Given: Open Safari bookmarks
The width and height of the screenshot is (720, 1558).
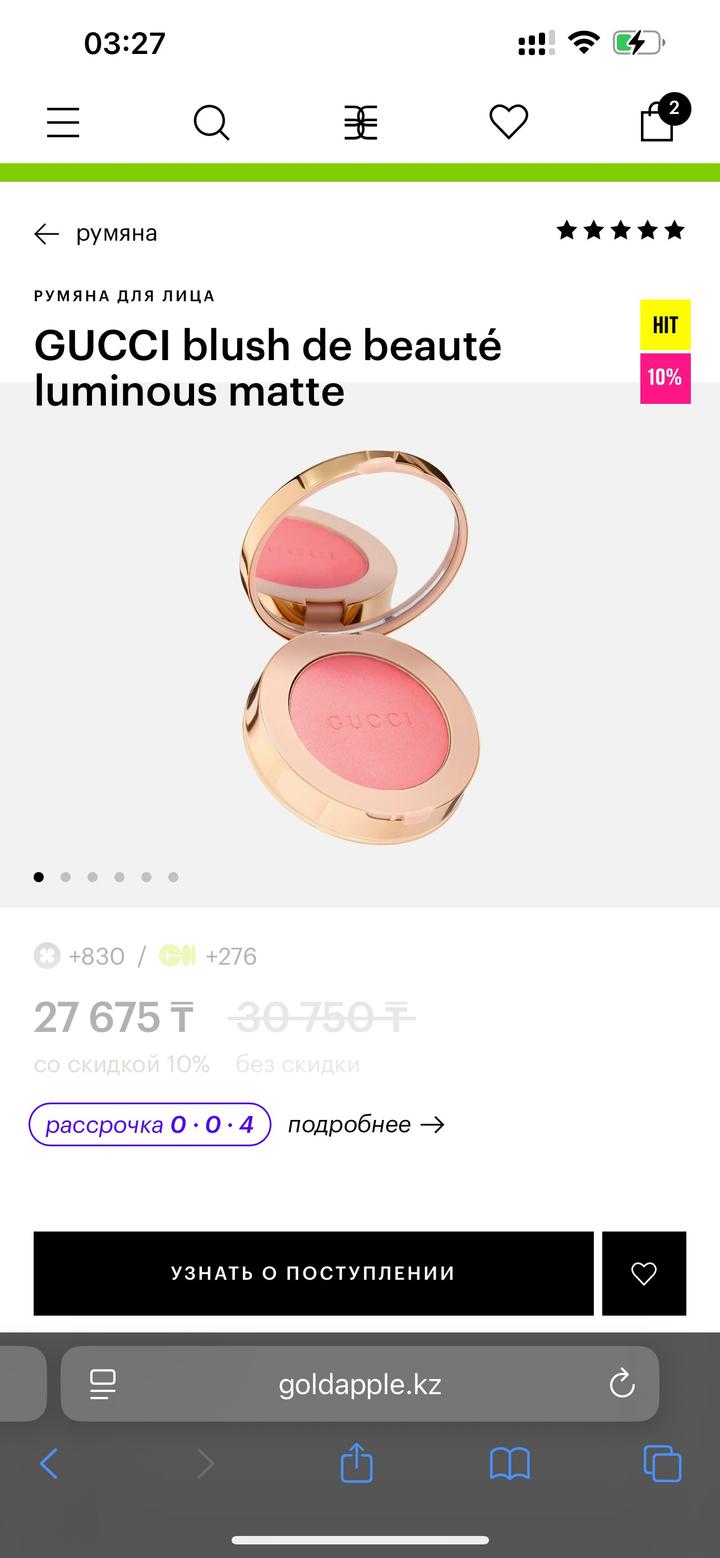Looking at the screenshot, I should [x=509, y=1465].
